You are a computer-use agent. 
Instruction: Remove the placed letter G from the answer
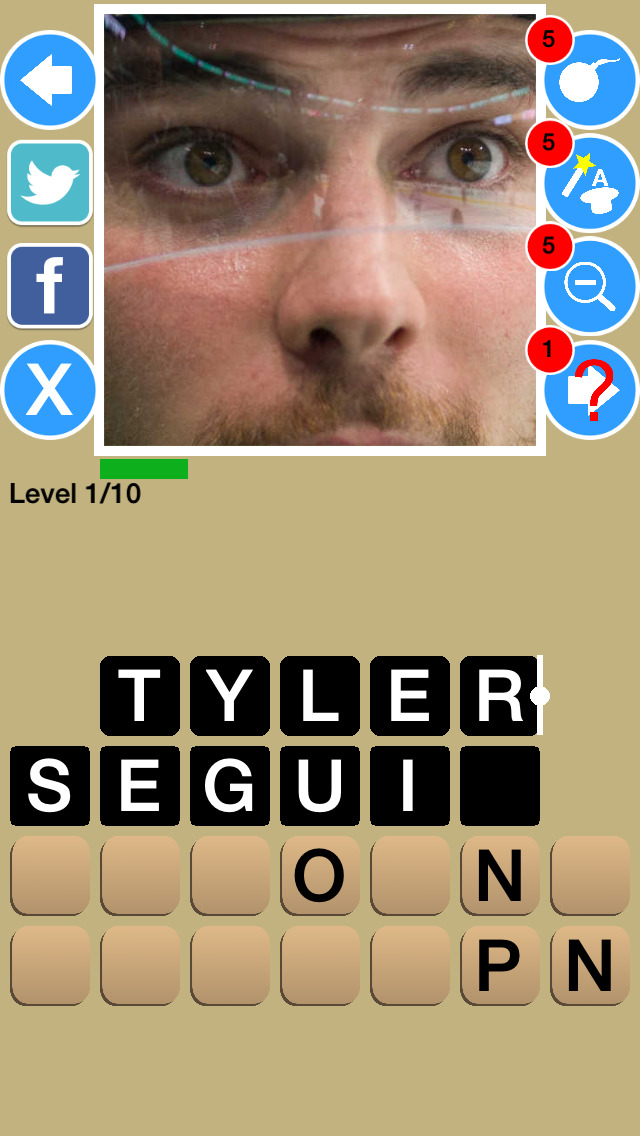[x=229, y=786]
